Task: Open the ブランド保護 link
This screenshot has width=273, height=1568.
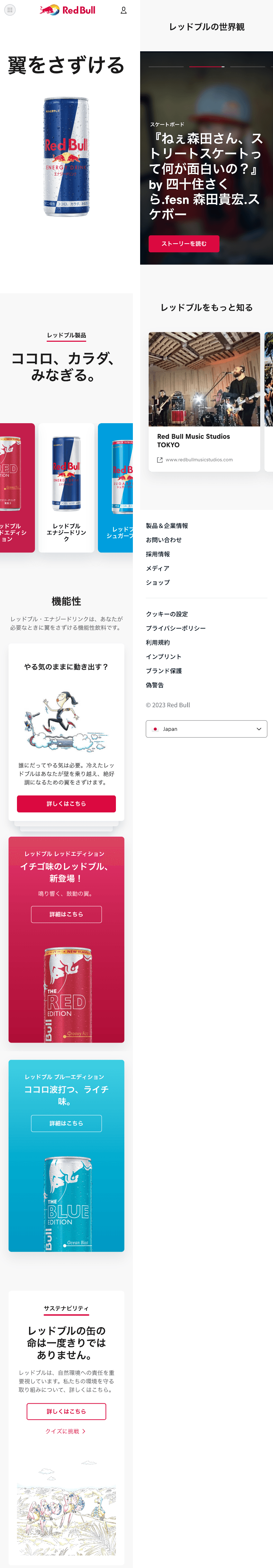Action: click(x=164, y=671)
